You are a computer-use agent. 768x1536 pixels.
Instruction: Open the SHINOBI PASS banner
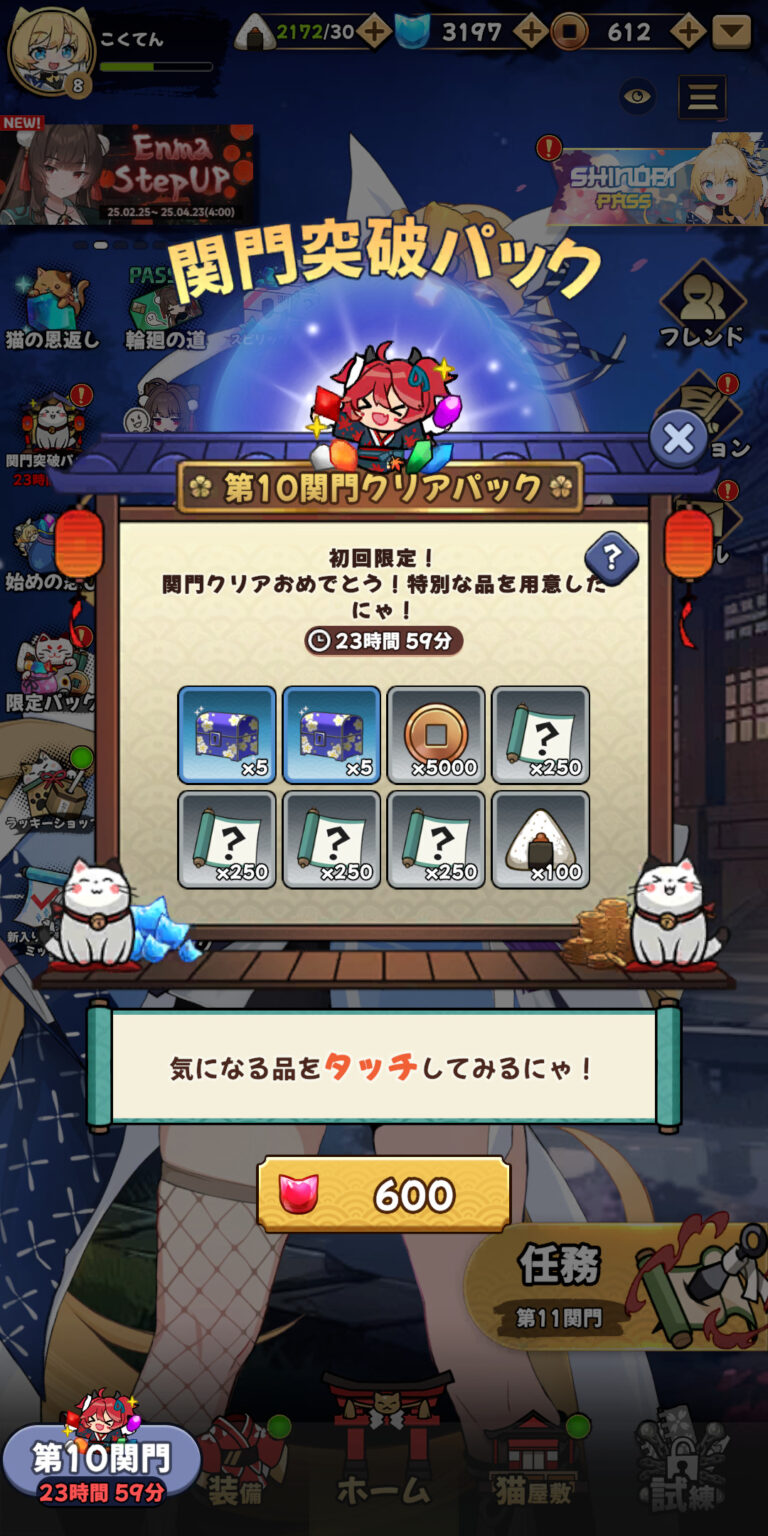[655, 186]
